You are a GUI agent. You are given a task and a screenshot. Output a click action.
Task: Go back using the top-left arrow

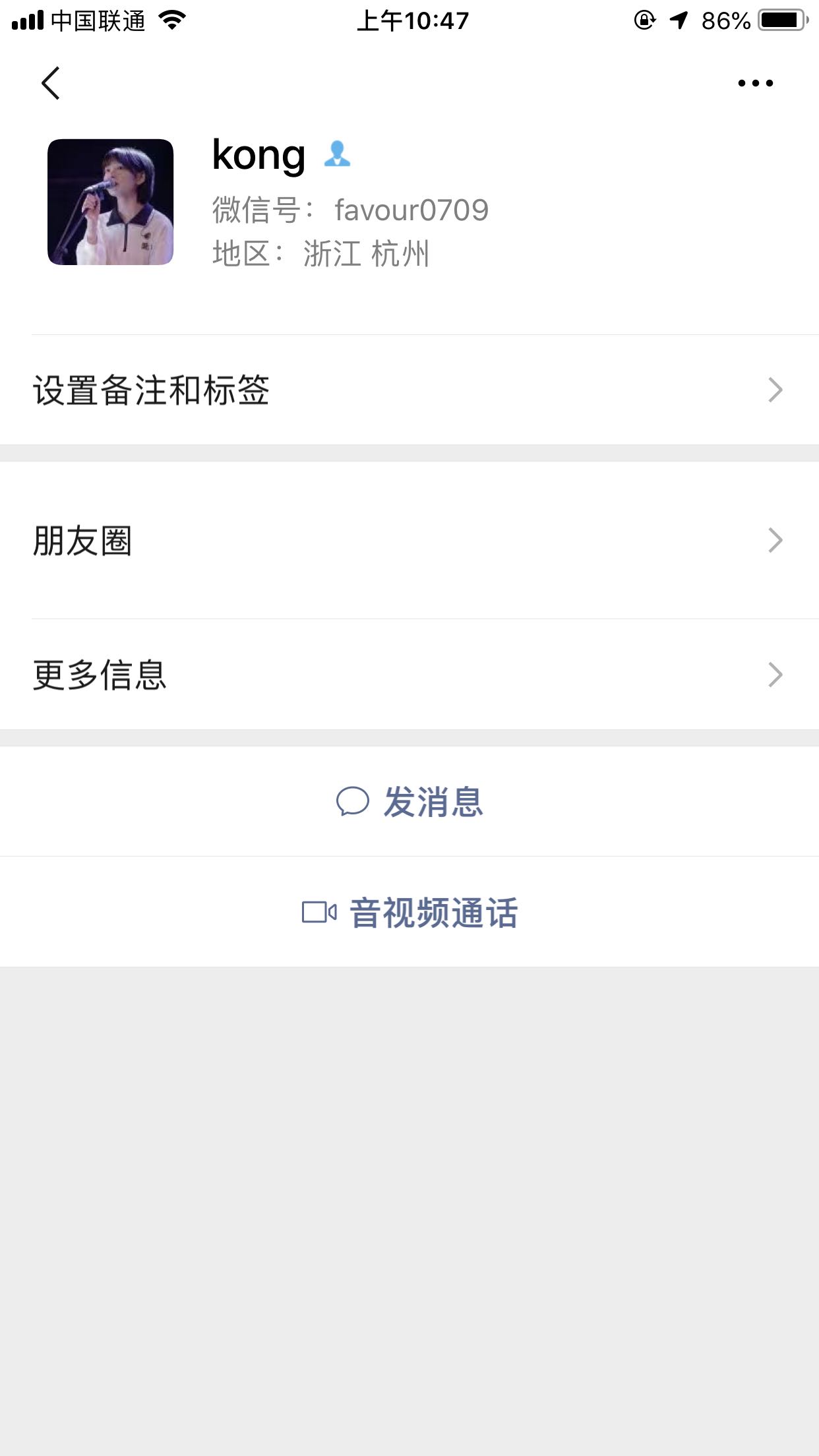pyautogui.click(x=51, y=83)
